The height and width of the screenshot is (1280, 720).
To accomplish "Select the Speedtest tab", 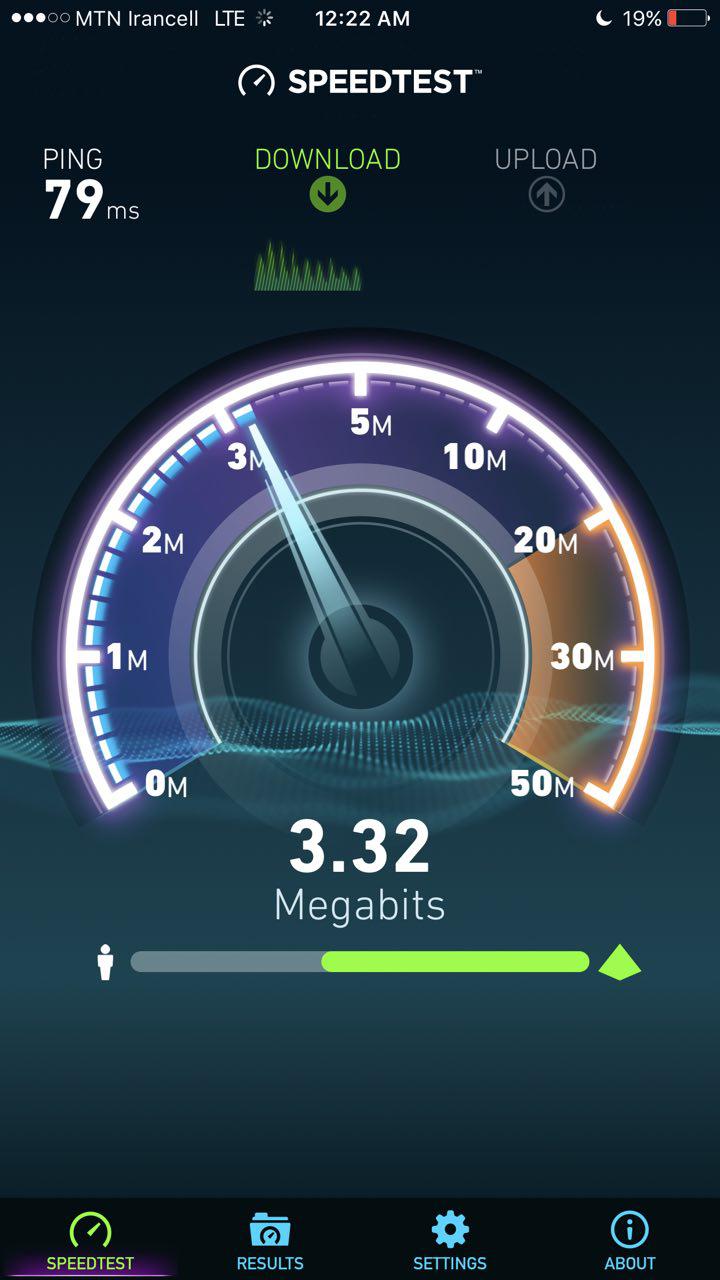I will 90,1240.
